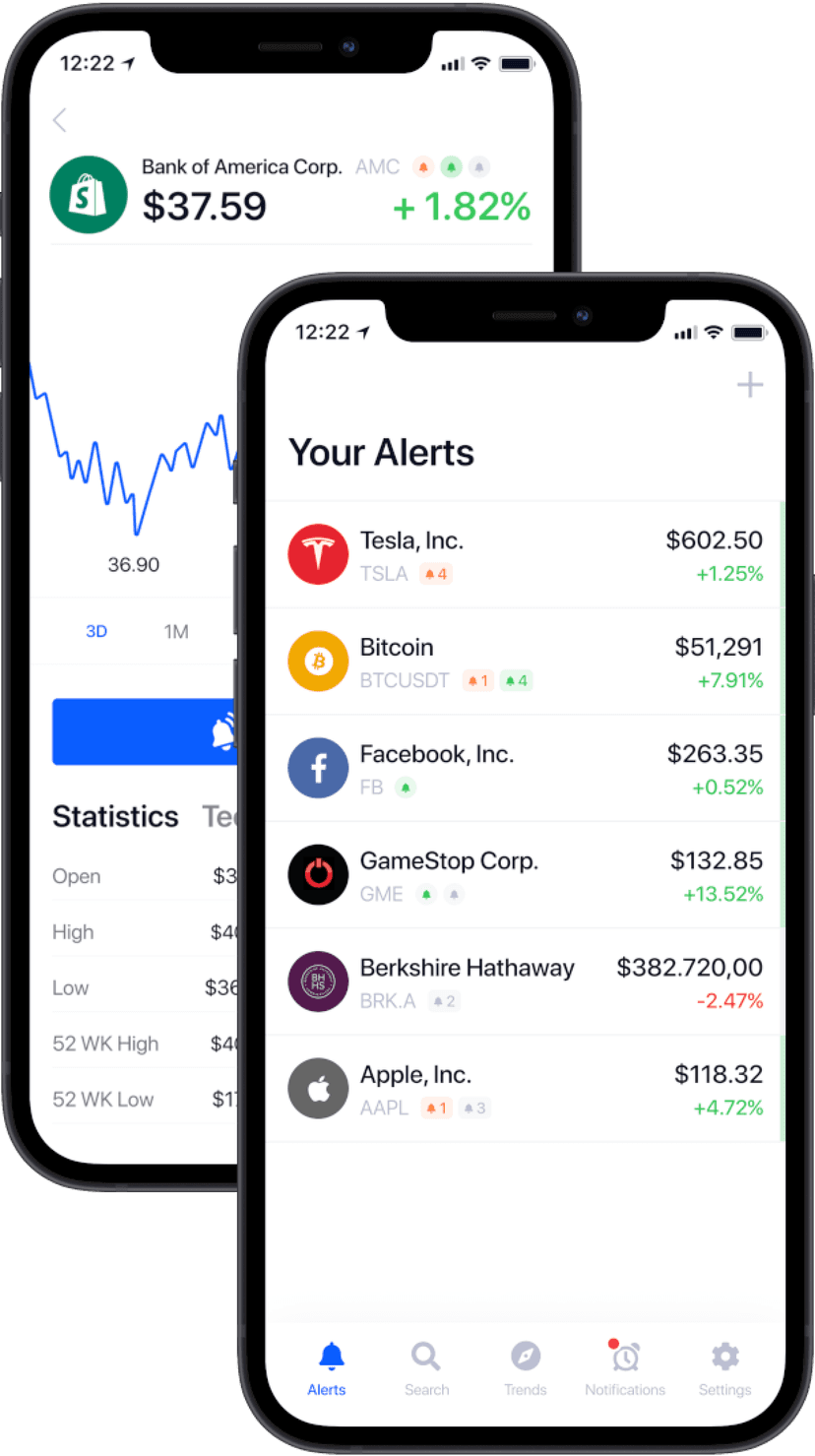
Task: Toggle the green bell alert on FB
Action: [x=406, y=788]
